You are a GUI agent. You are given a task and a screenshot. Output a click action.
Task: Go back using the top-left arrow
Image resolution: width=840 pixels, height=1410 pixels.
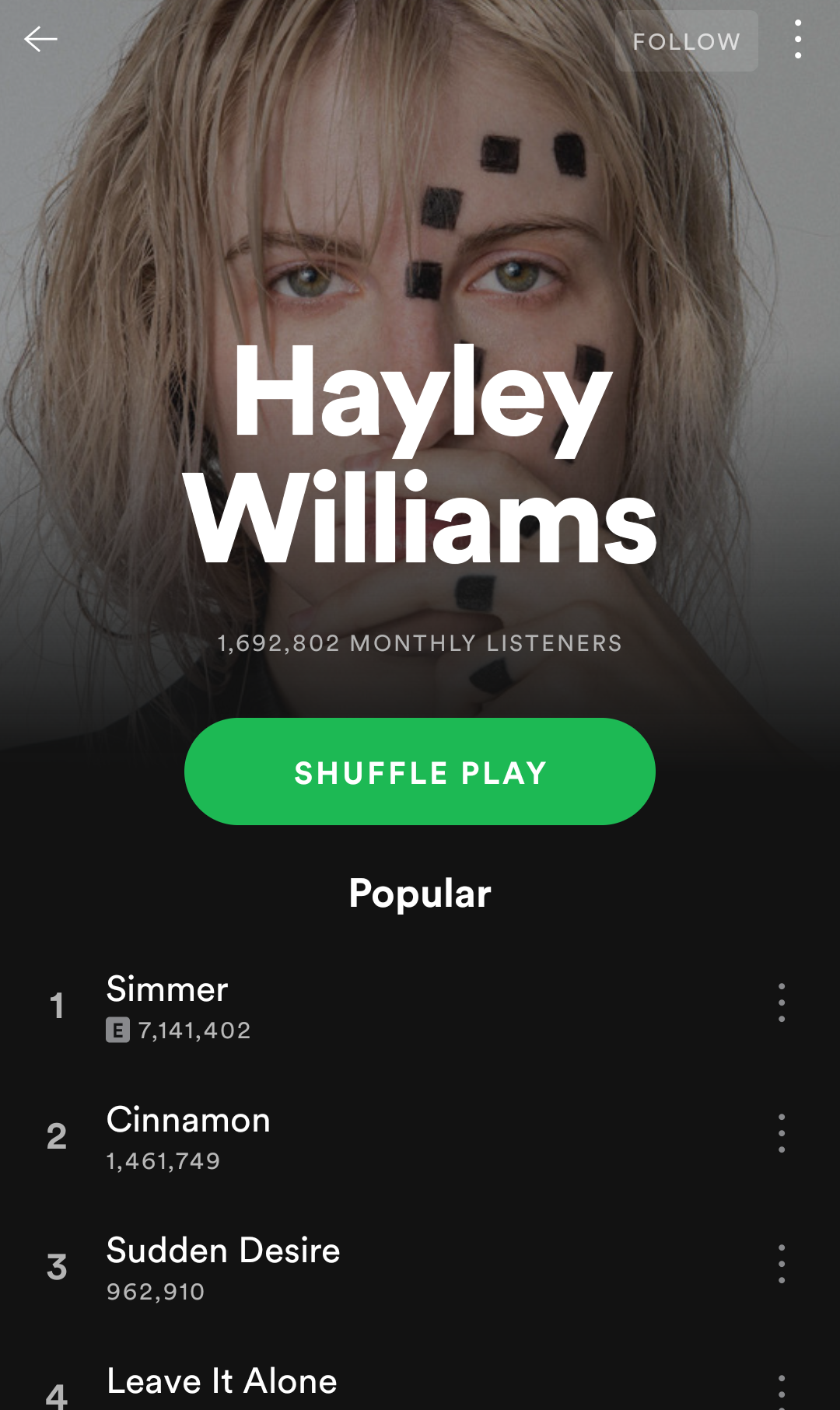coord(40,39)
